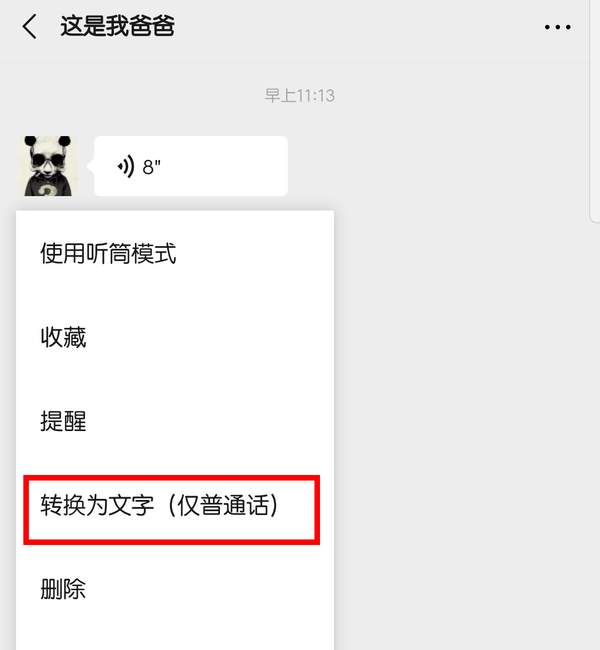Image resolution: width=600 pixels, height=650 pixels.
Task: Open the panda avatar profile
Action: [x=47, y=166]
